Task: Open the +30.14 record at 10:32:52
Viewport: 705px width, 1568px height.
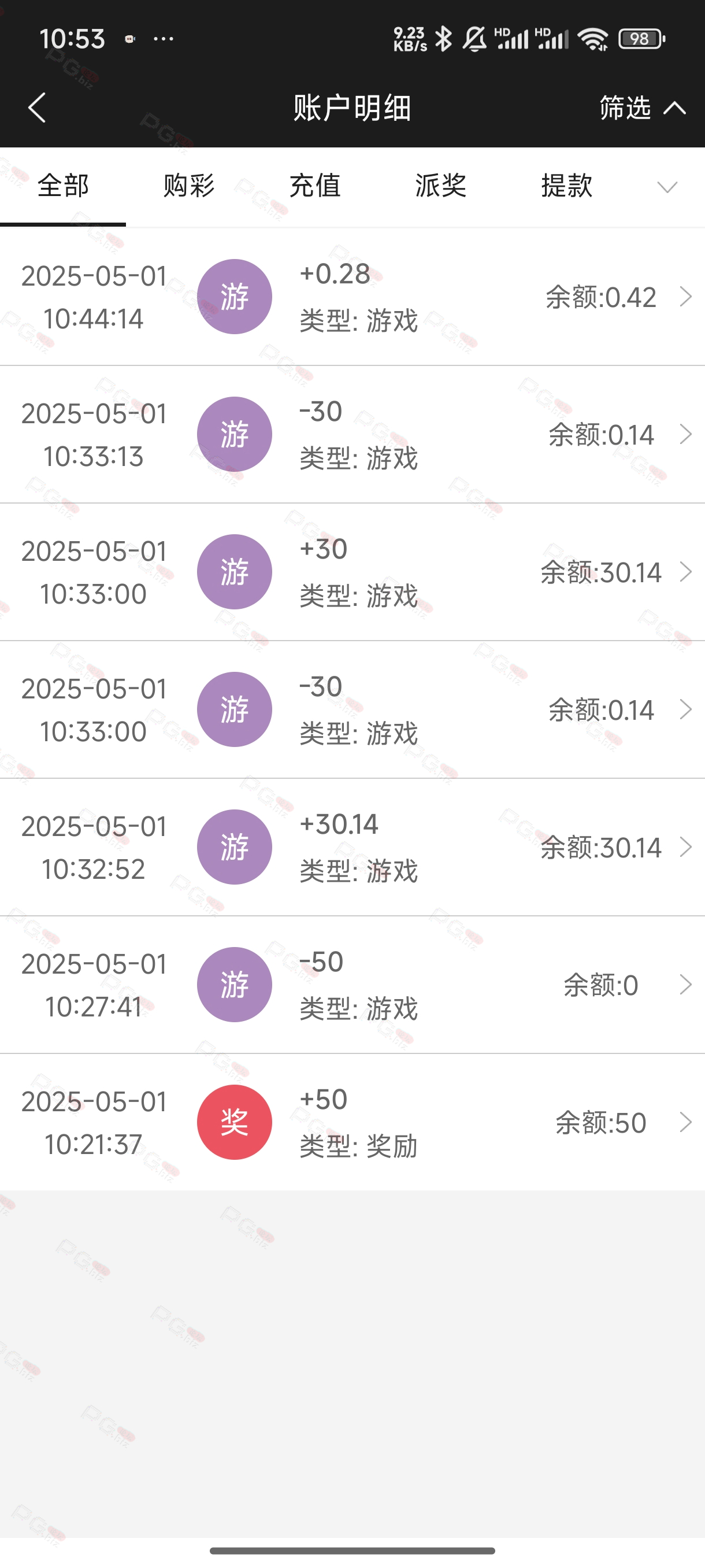Action: coord(352,846)
